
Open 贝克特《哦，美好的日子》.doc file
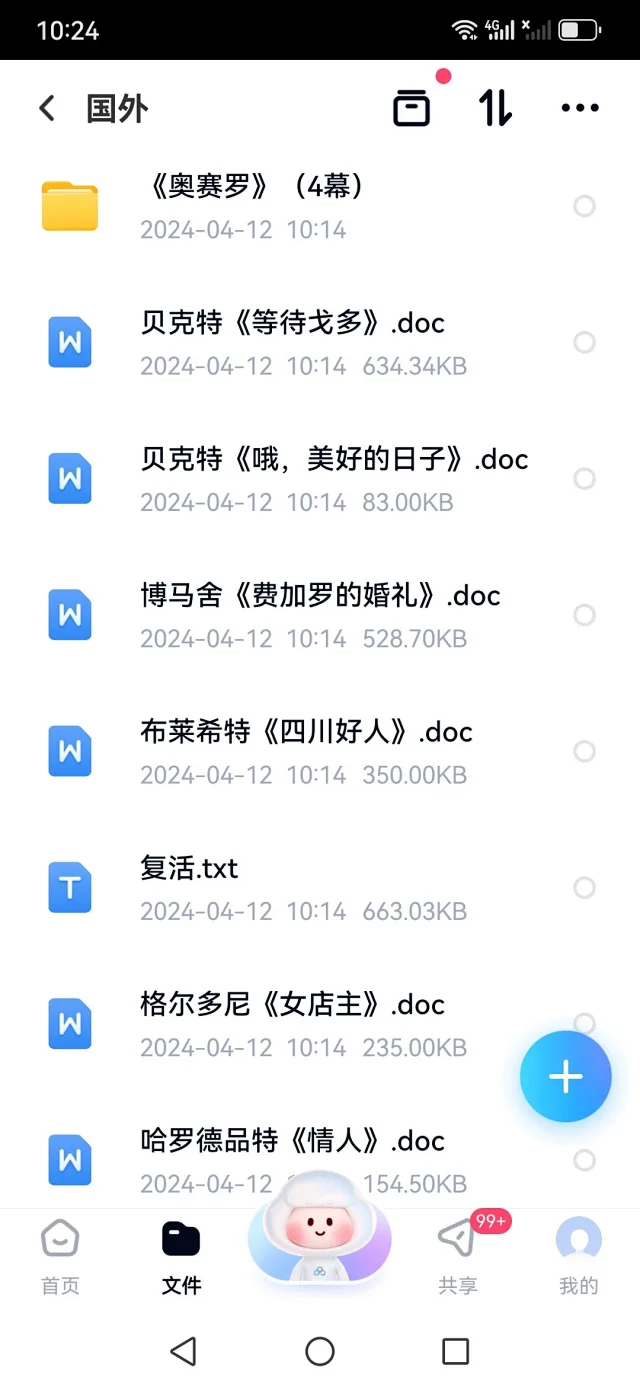click(320, 479)
